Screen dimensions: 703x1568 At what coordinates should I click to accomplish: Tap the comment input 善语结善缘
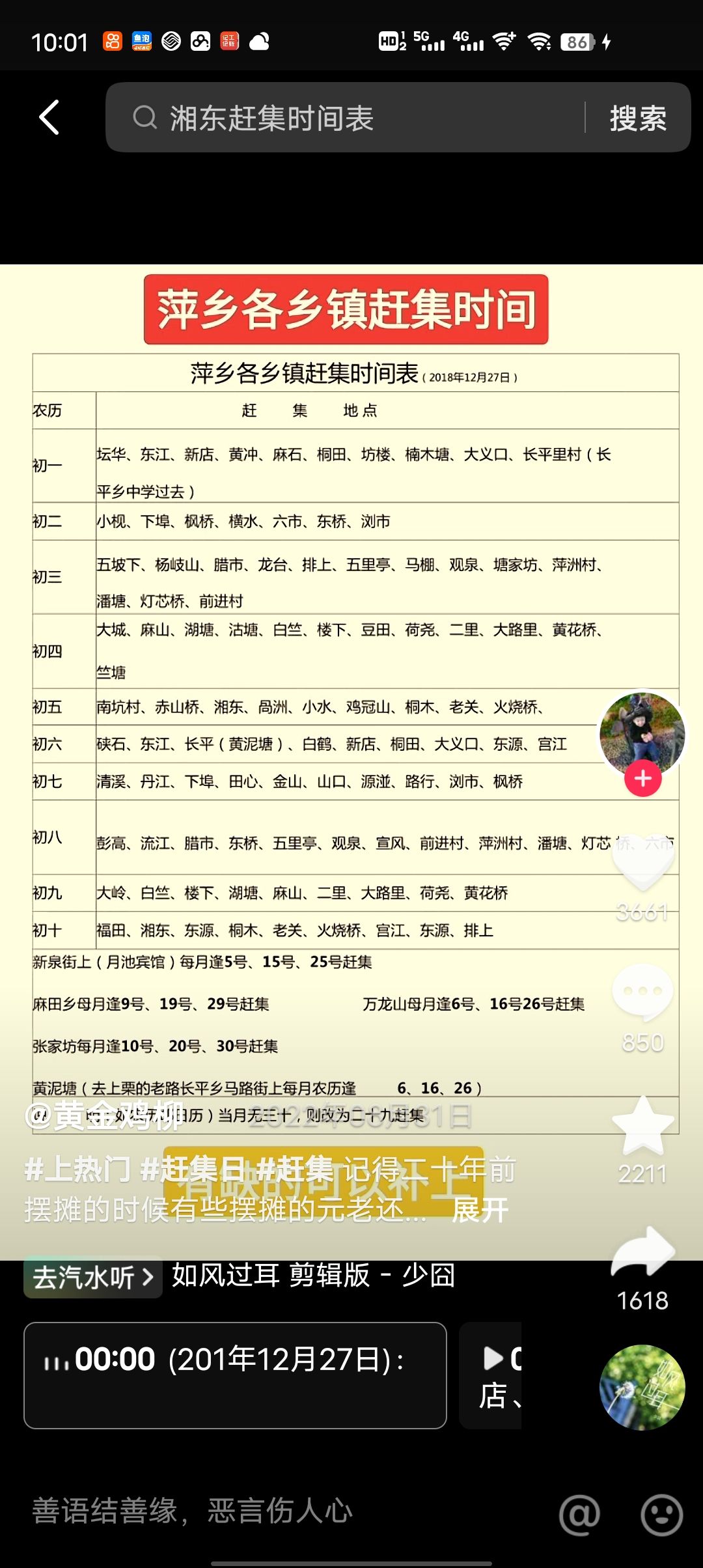[x=260, y=1511]
